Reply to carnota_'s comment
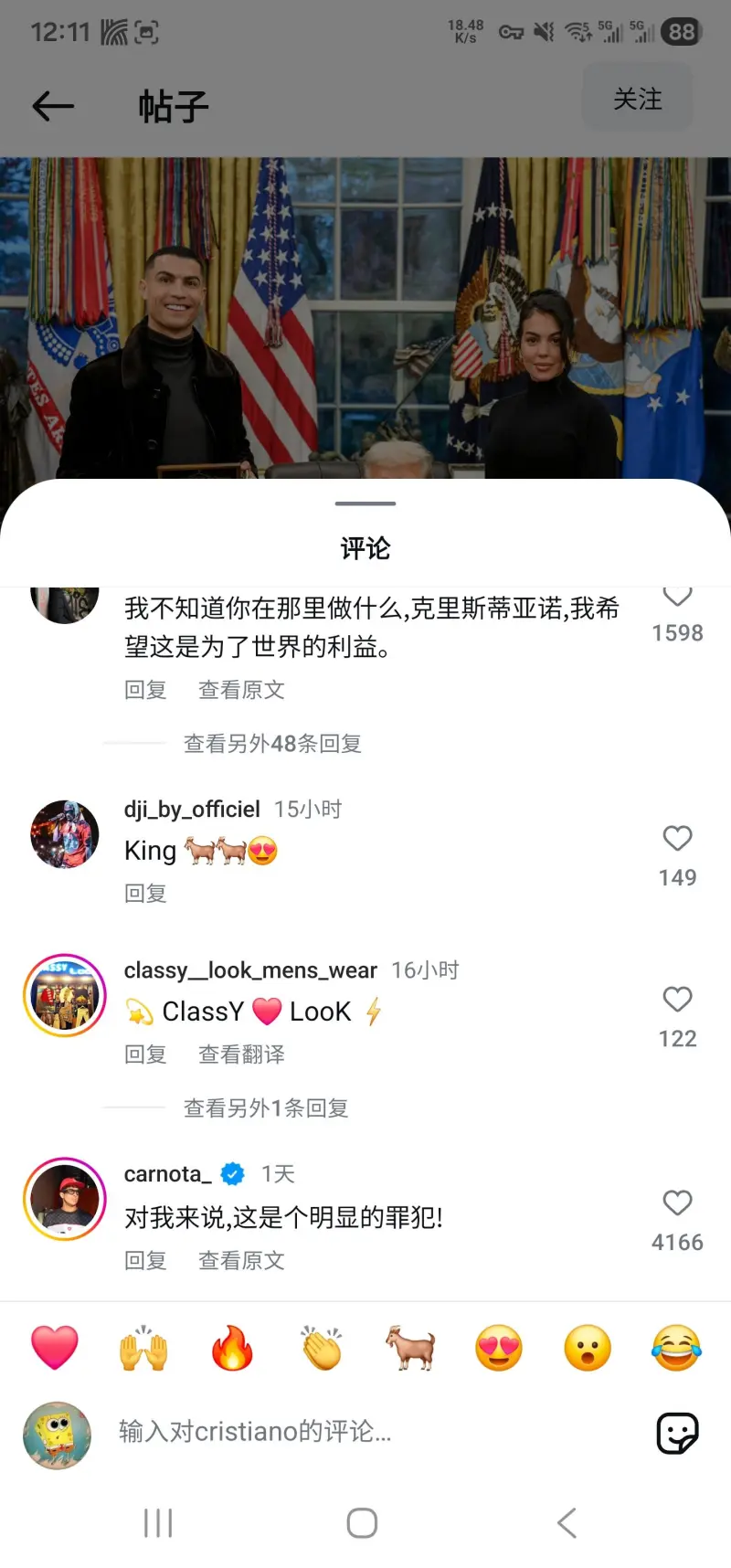 pos(145,1261)
